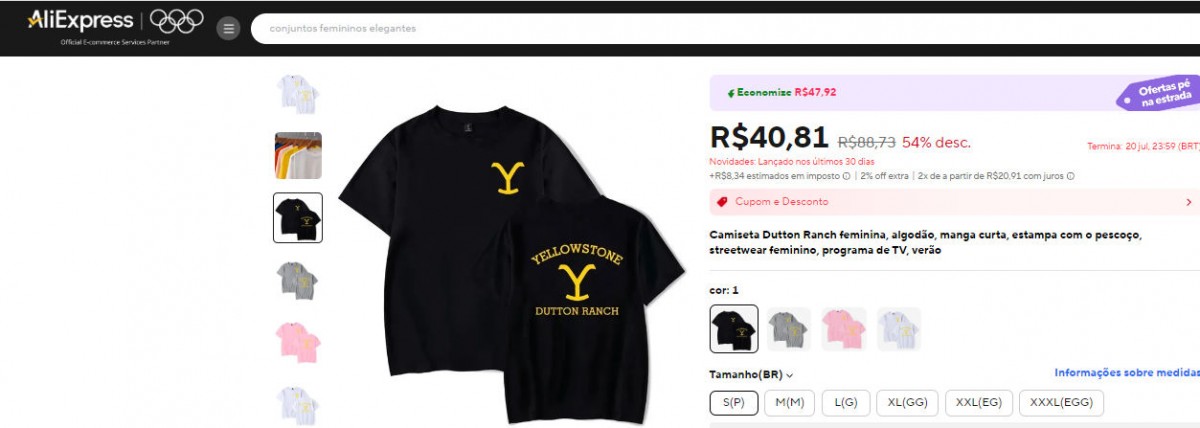Viewport: 1200px width, 428px height.
Task: Choose the gray color option
Action: tap(789, 328)
